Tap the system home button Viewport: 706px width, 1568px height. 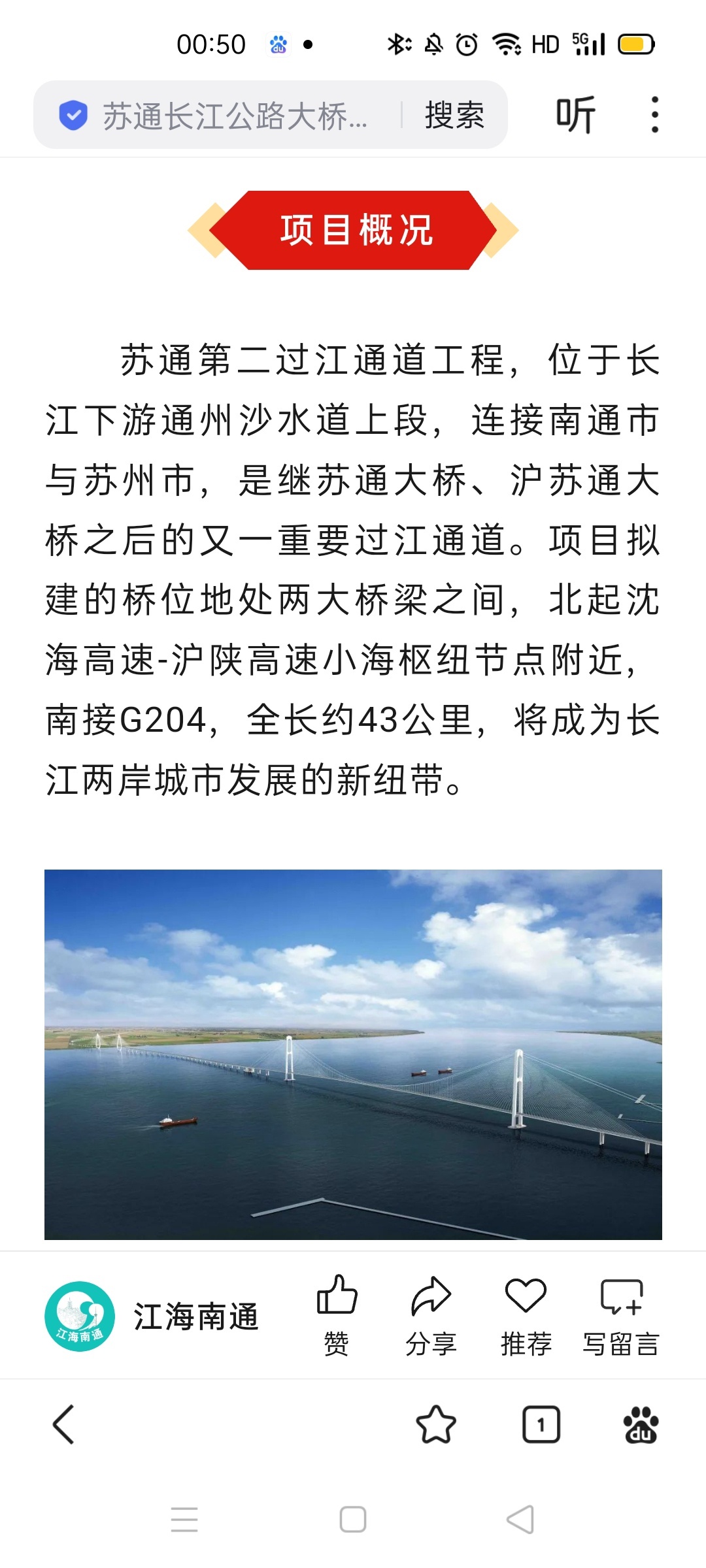[x=353, y=1519]
